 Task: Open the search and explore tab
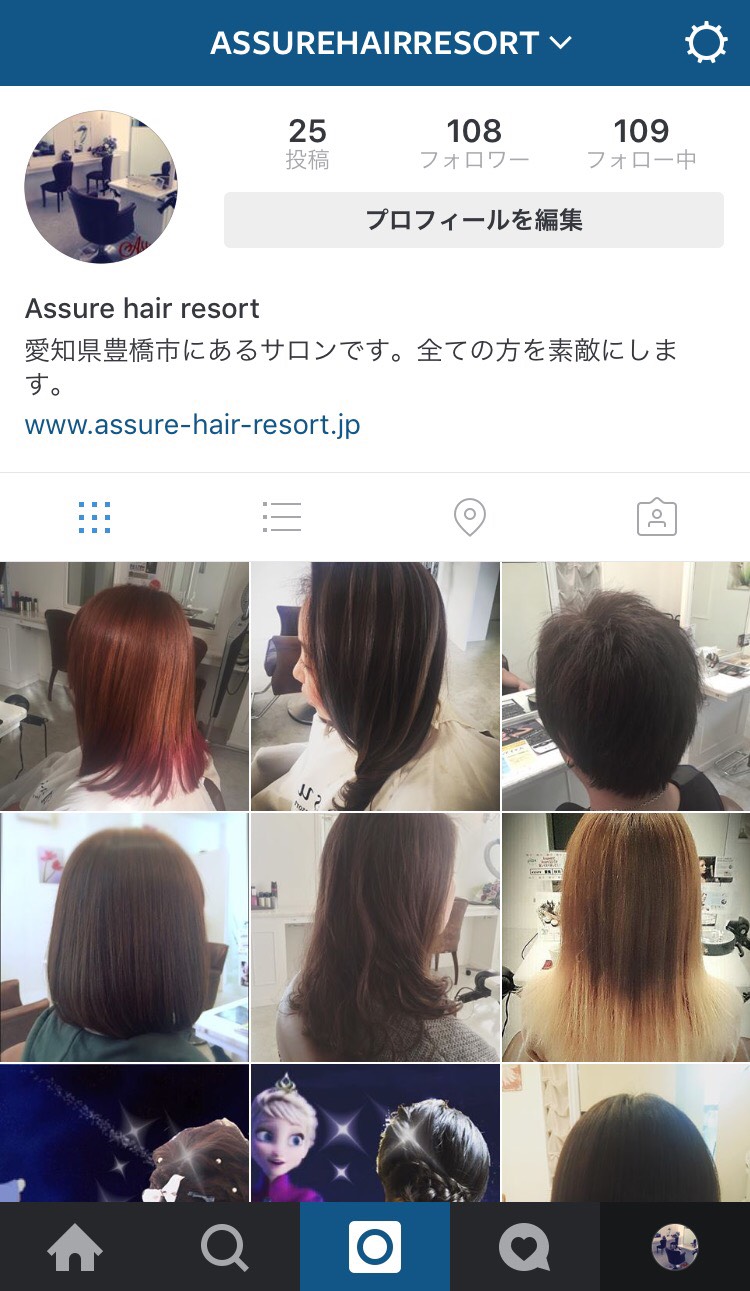pos(225,1247)
